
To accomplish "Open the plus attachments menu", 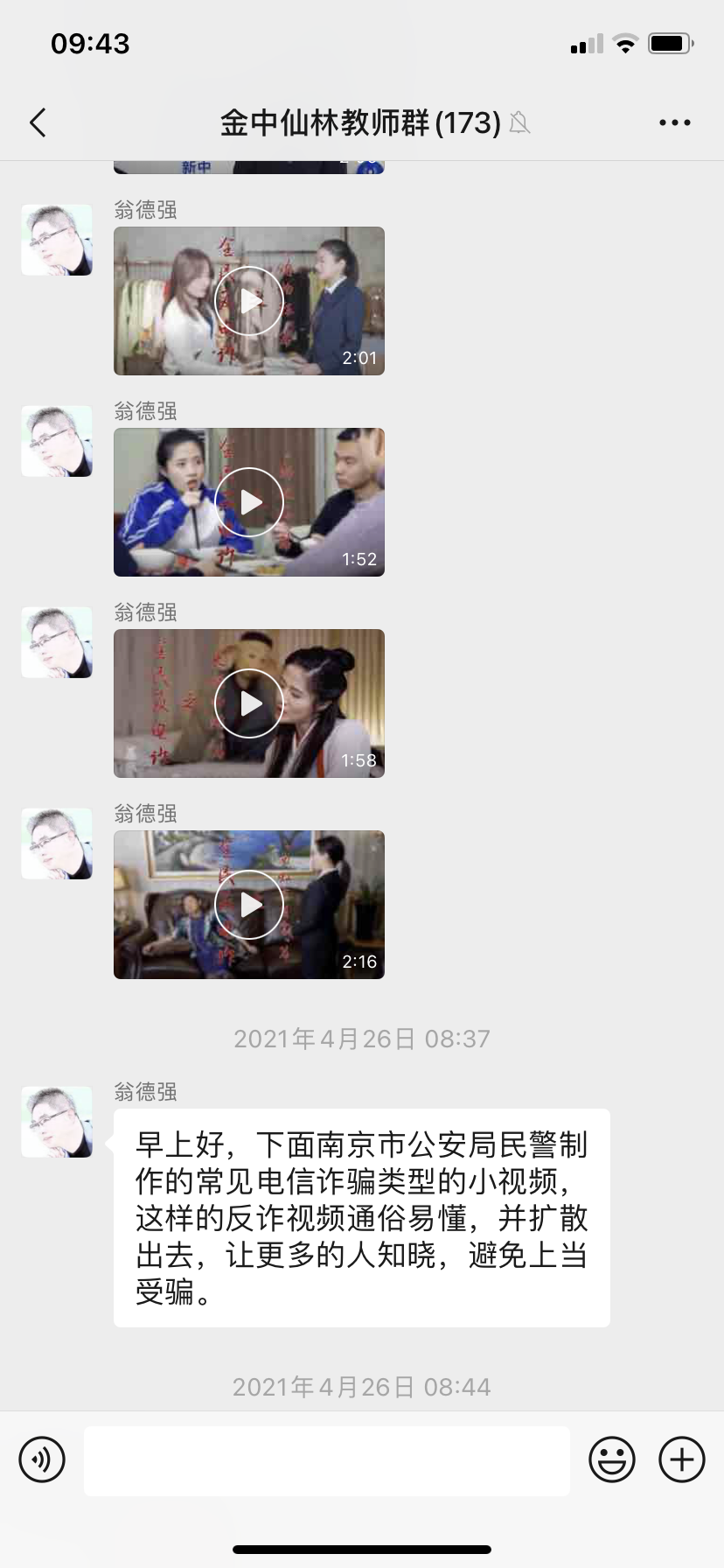I will pyautogui.click(x=682, y=1459).
